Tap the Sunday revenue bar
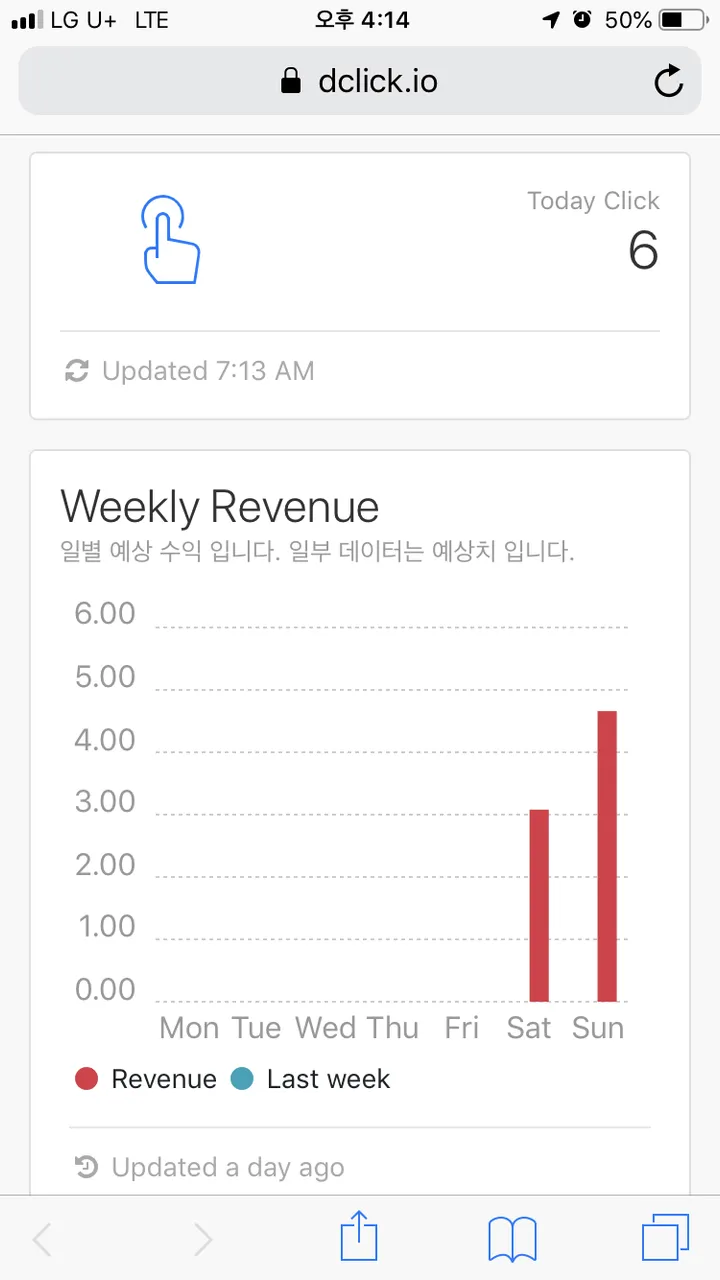Screen dimensions: 720x1280 click(x=607, y=856)
